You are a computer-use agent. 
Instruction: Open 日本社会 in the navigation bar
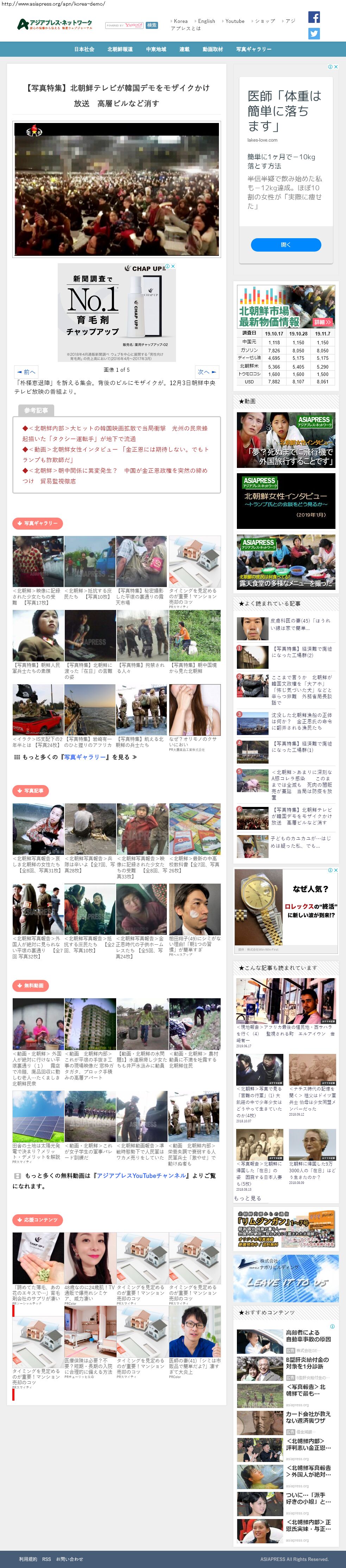point(84,49)
